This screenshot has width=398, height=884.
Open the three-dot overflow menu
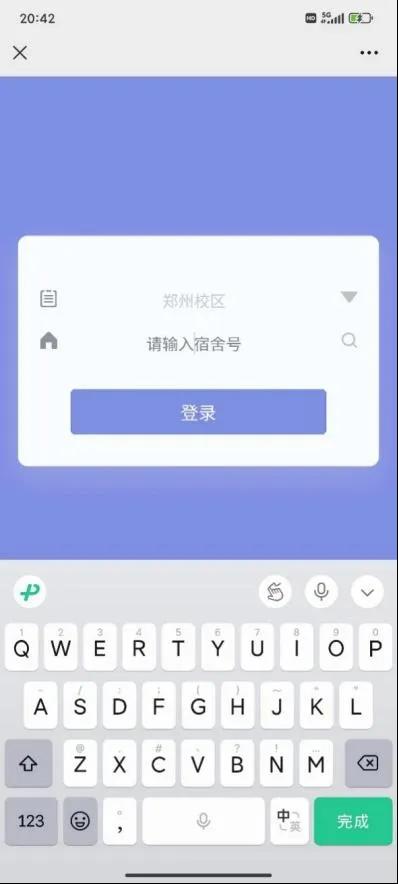click(x=369, y=53)
